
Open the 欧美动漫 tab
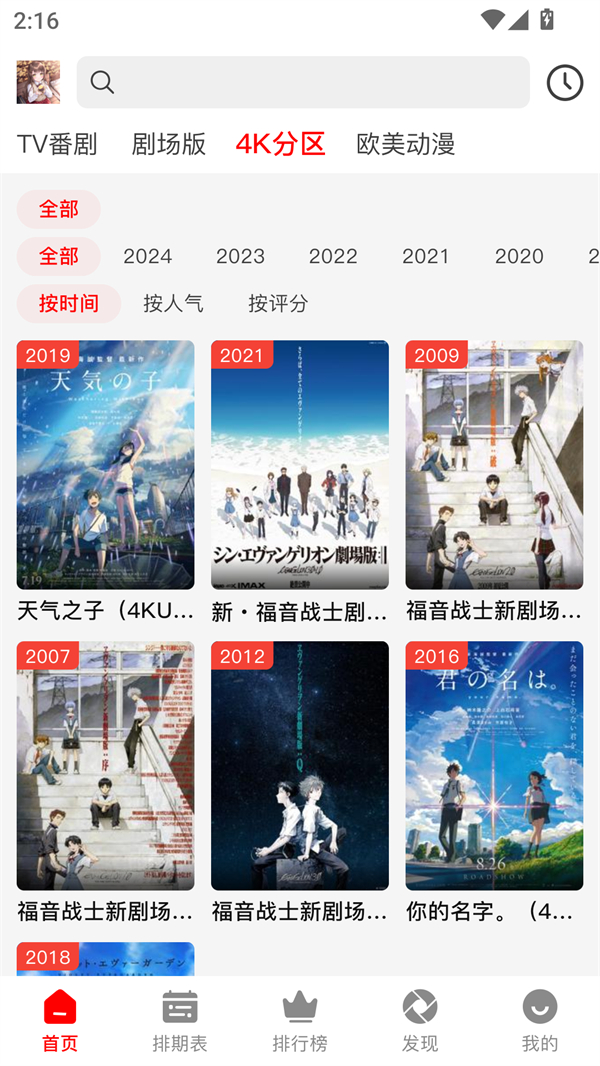coord(405,144)
